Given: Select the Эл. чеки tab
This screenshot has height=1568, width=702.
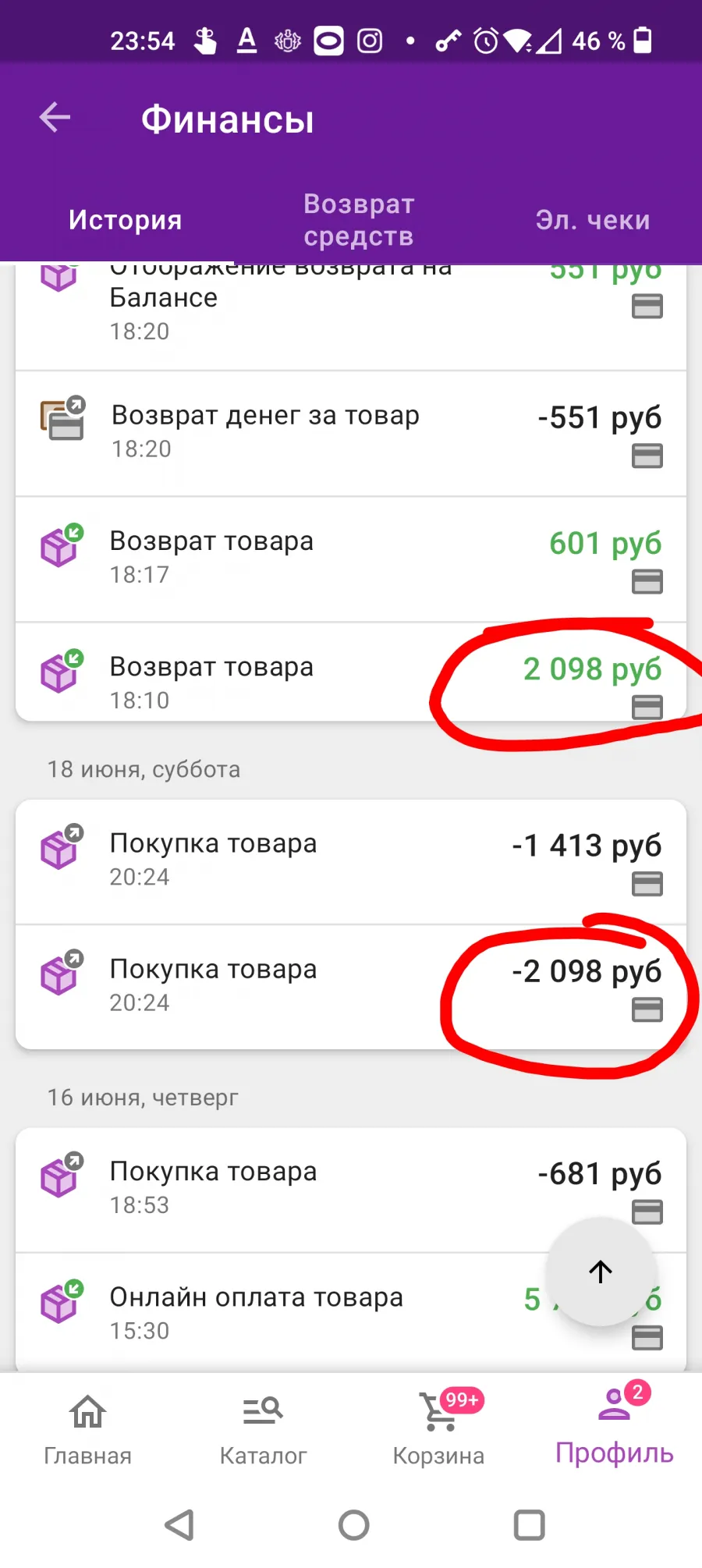Looking at the screenshot, I should pyautogui.click(x=593, y=220).
